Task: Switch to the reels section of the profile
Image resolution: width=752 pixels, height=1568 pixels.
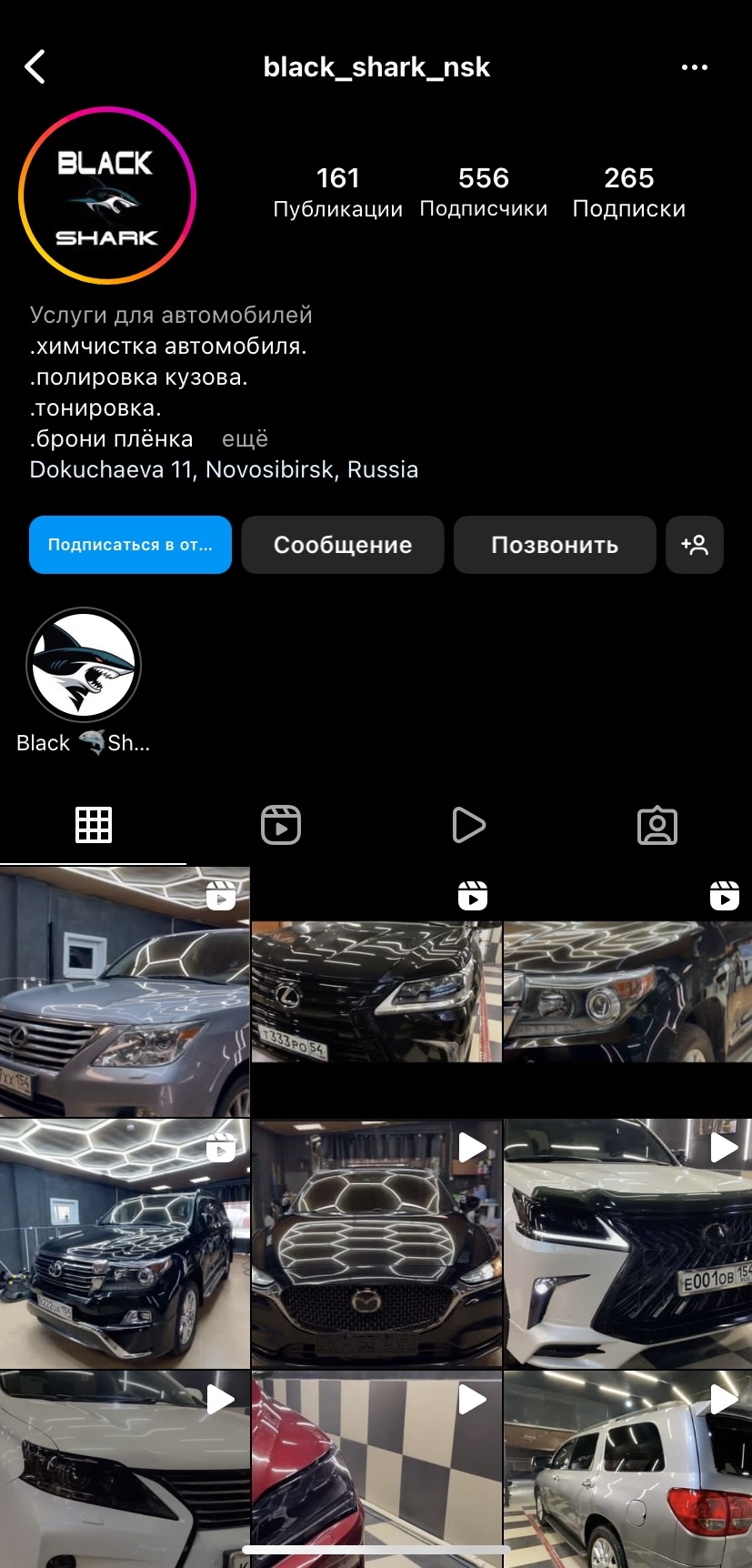Action: tap(282, 825)
